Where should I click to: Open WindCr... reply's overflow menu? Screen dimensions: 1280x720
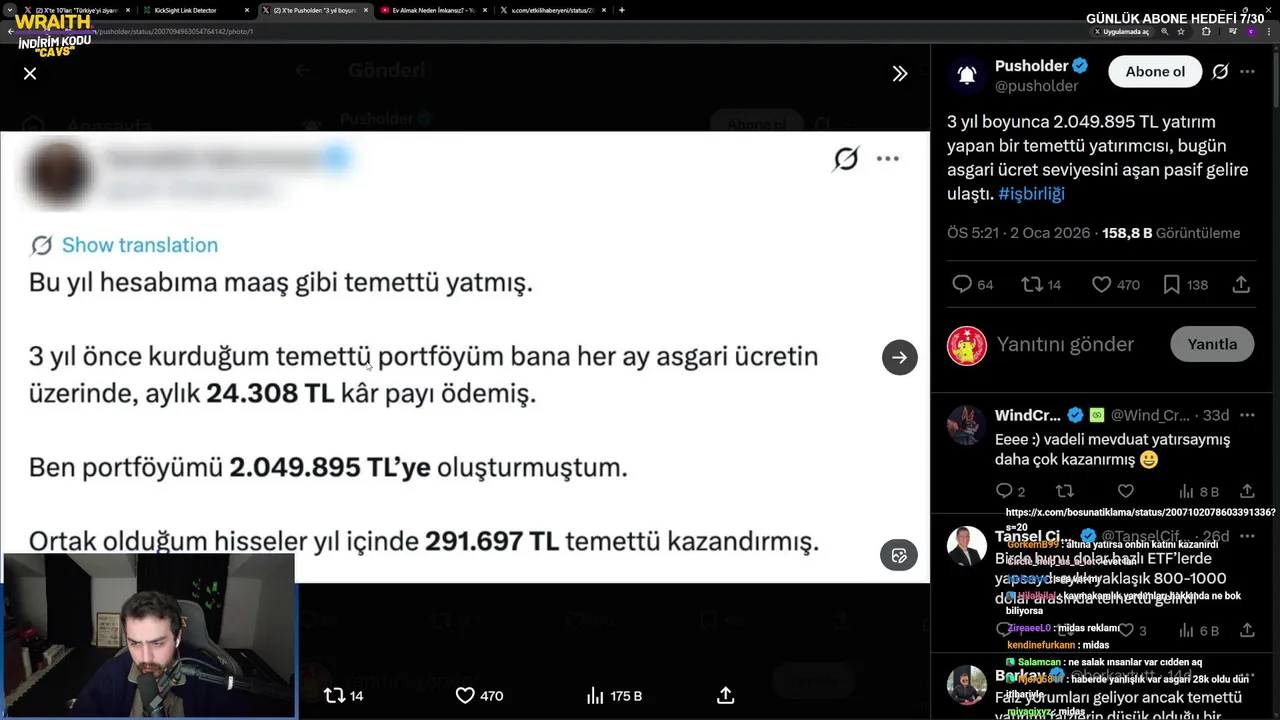point(1247,415)
